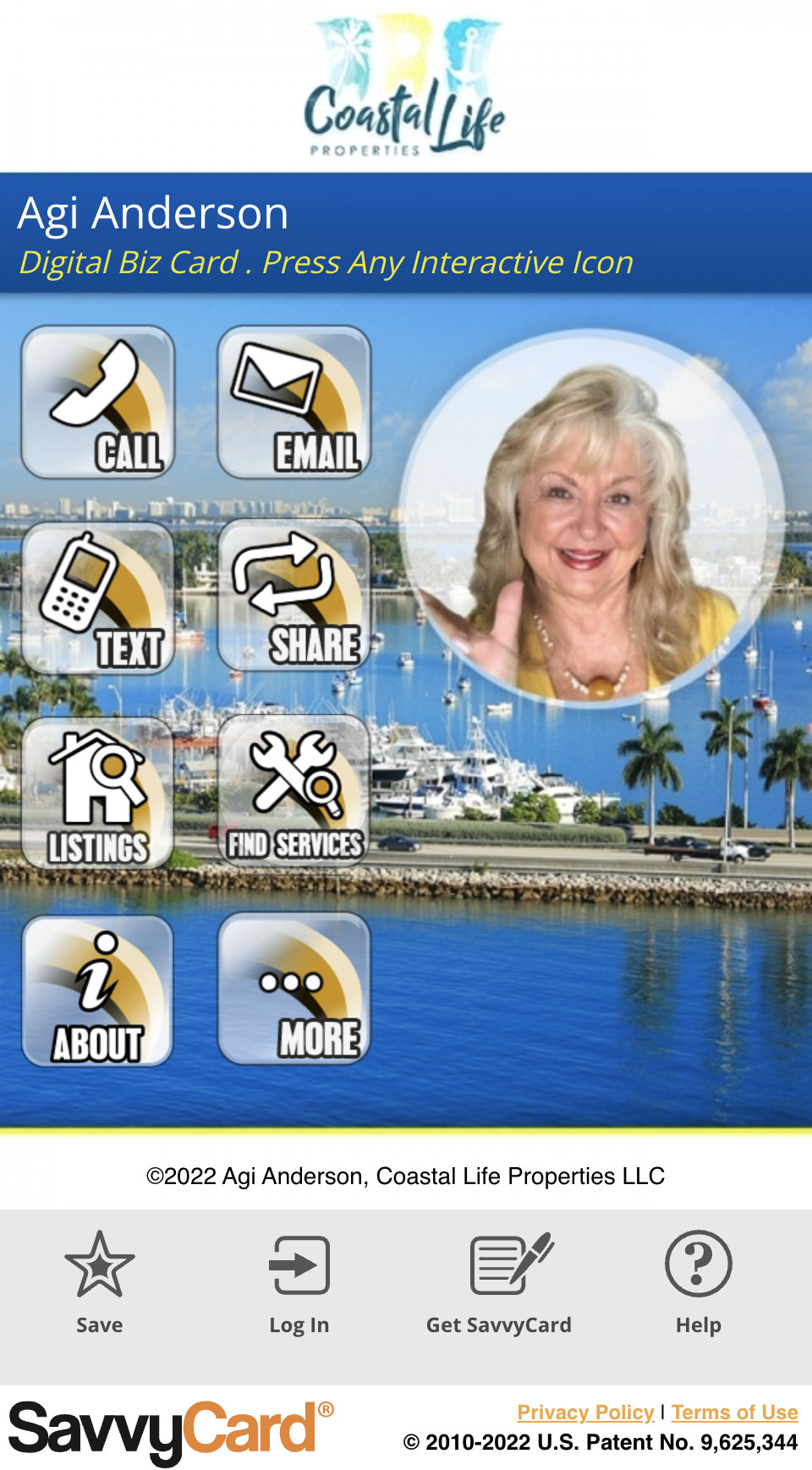
Task: Tap Log In
Action: pos(299,1283)
